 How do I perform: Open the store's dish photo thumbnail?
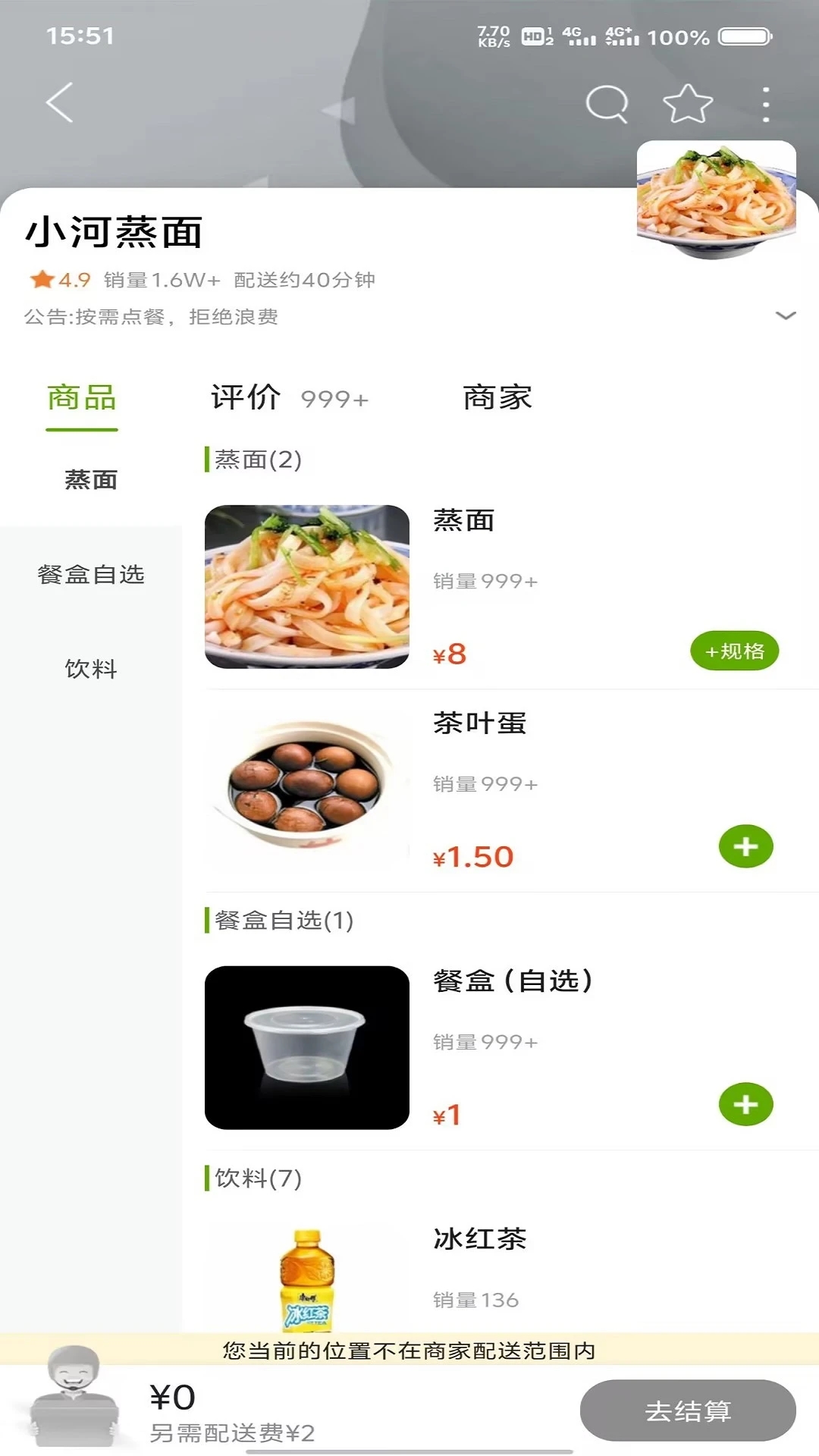pyautogui.click(x=716, y=200)
